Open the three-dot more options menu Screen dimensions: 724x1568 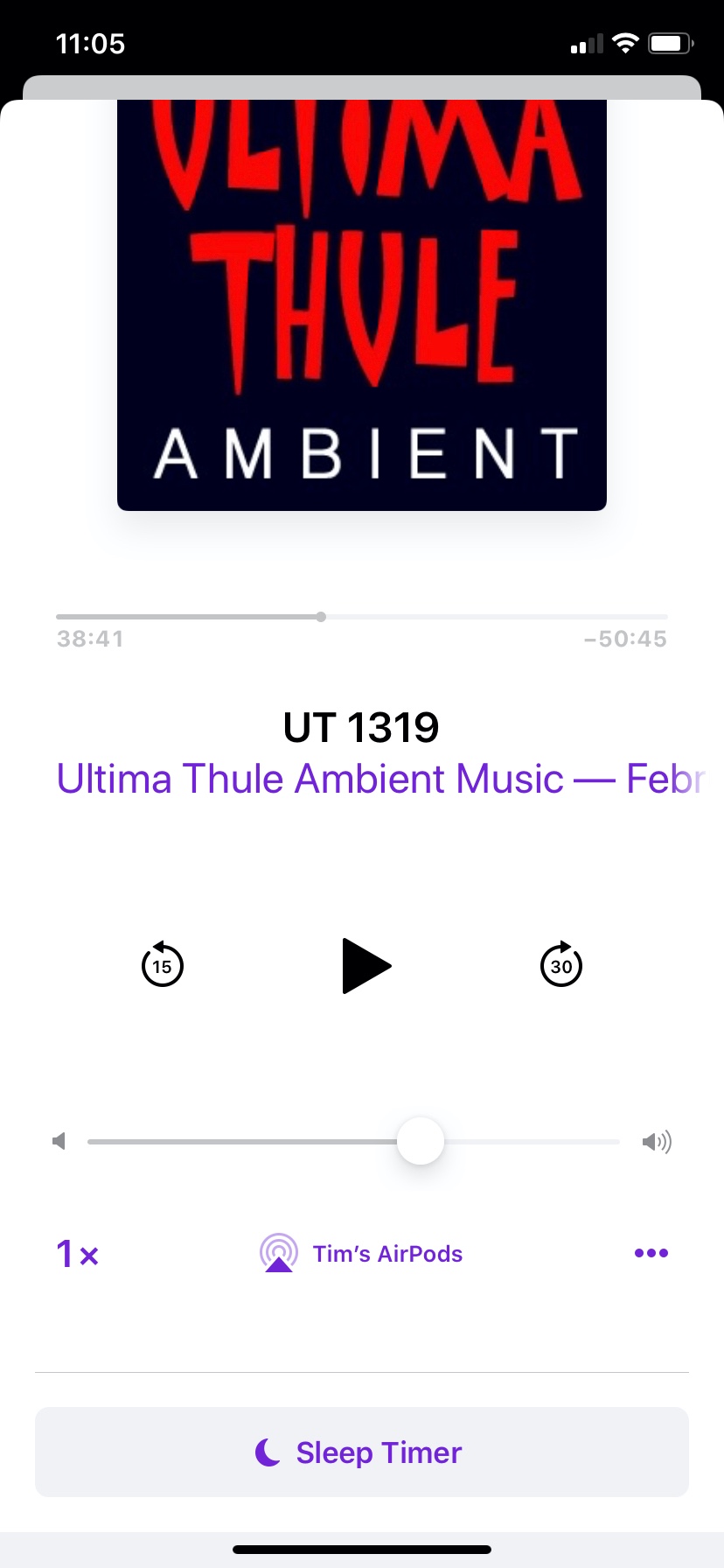(x=651, y=1253)
